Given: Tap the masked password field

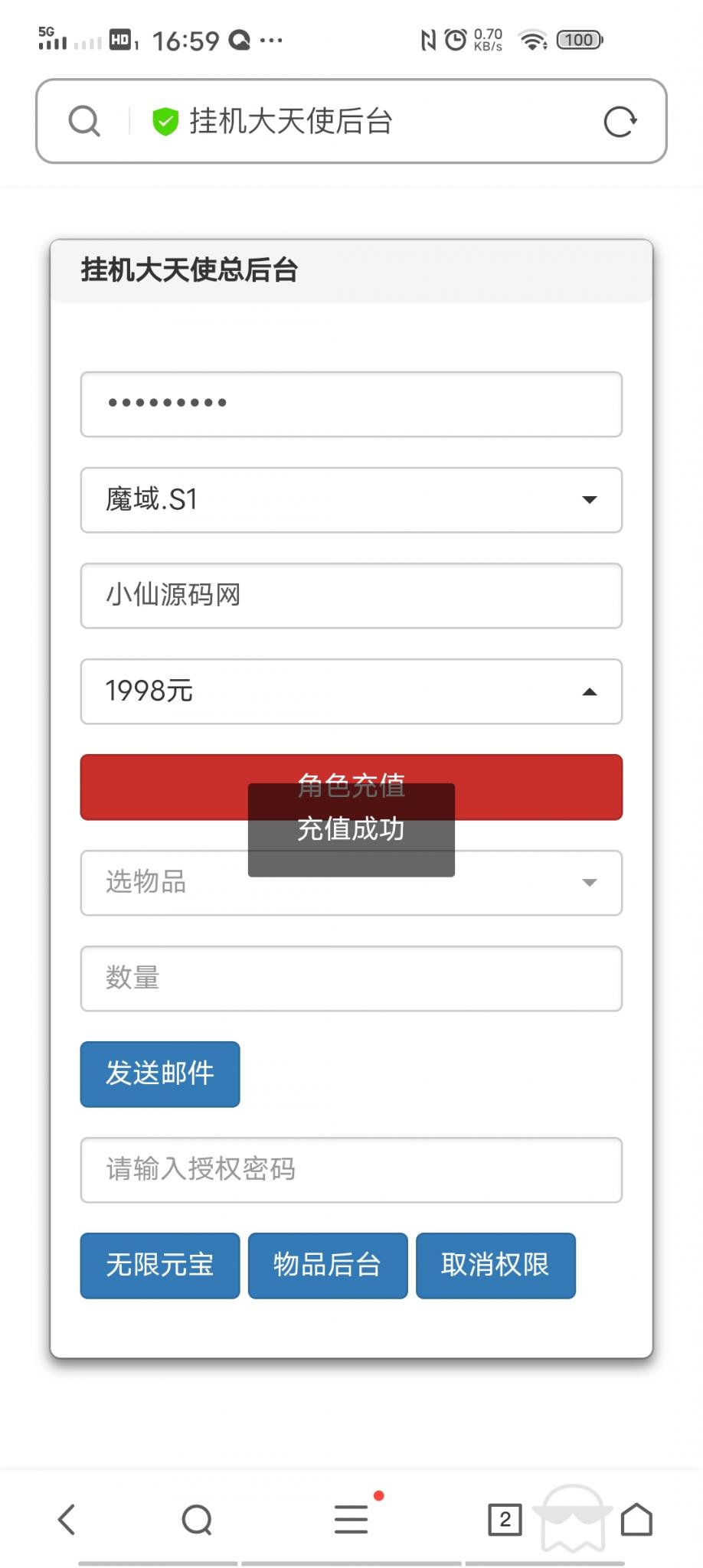Looking at the screenshot, I should [351, 404].
